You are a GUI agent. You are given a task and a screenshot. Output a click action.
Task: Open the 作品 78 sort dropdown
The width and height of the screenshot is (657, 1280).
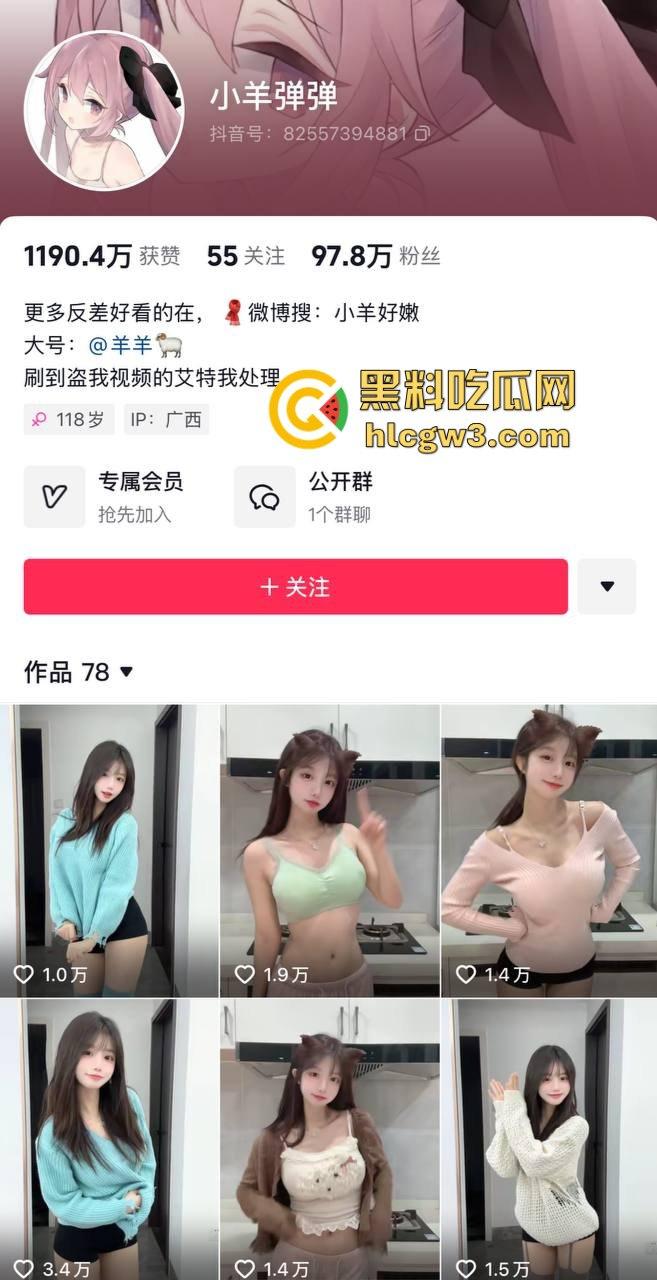pos(126,672)
